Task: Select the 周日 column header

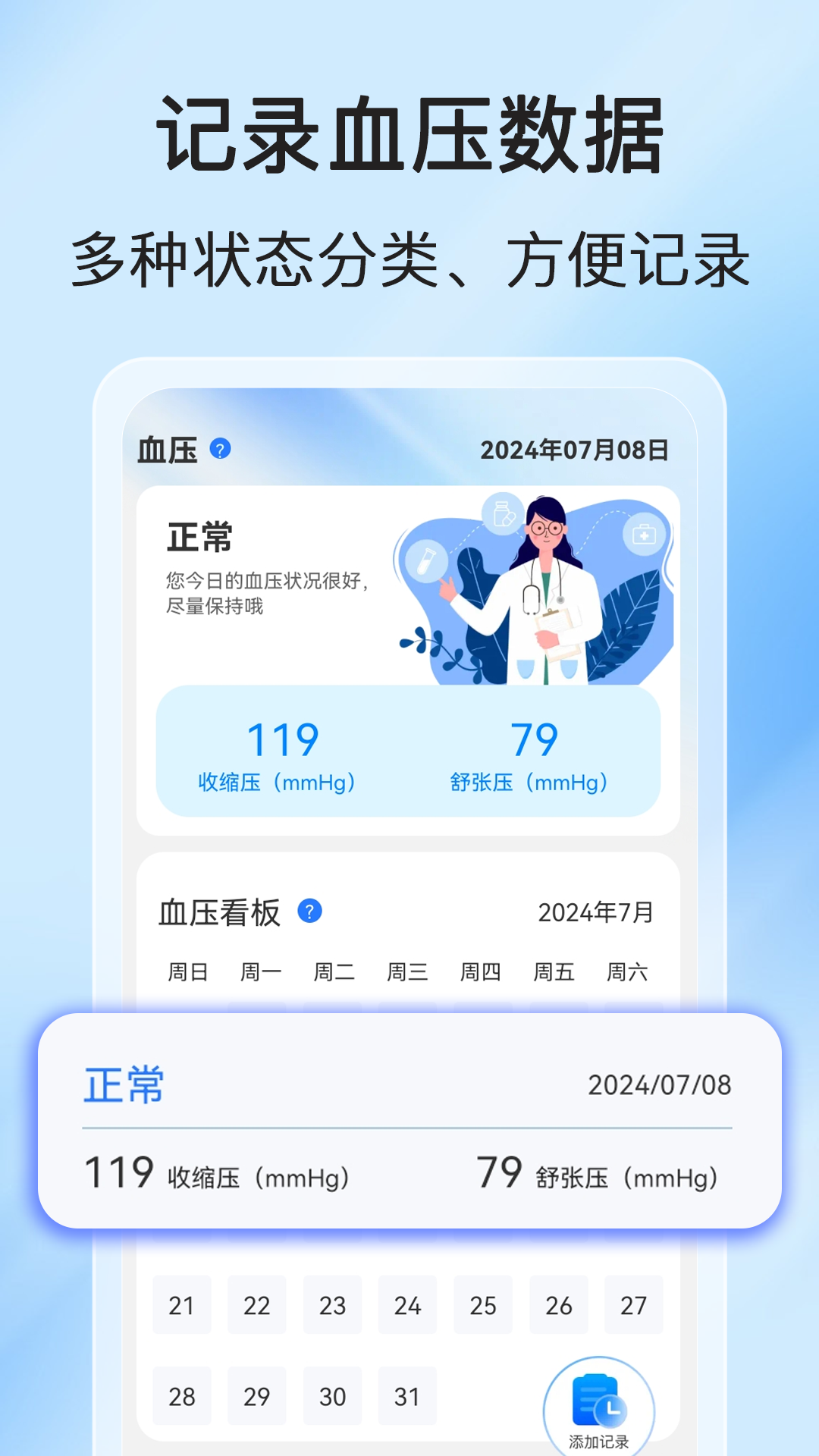Action: click(x=190, y=971)
